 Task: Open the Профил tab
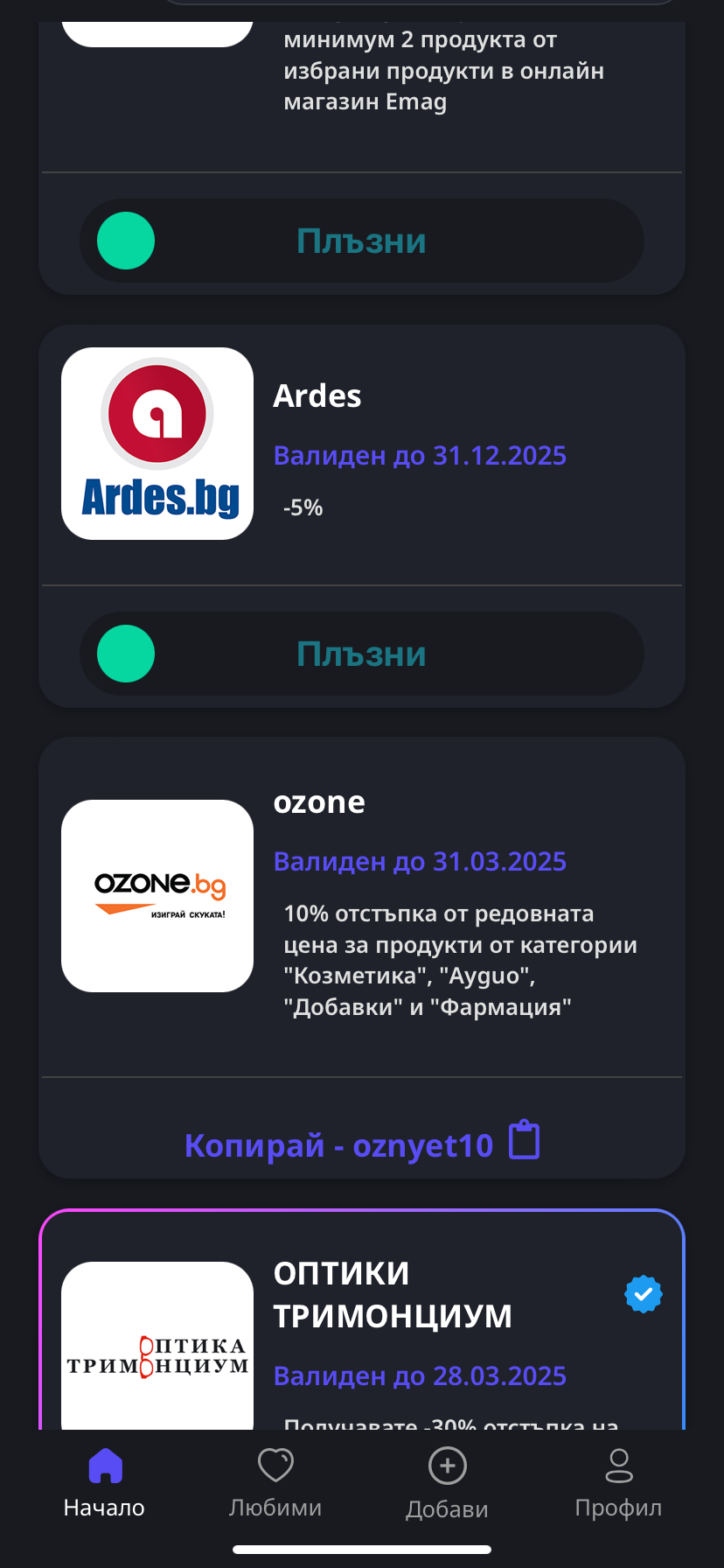point(618,1483)
